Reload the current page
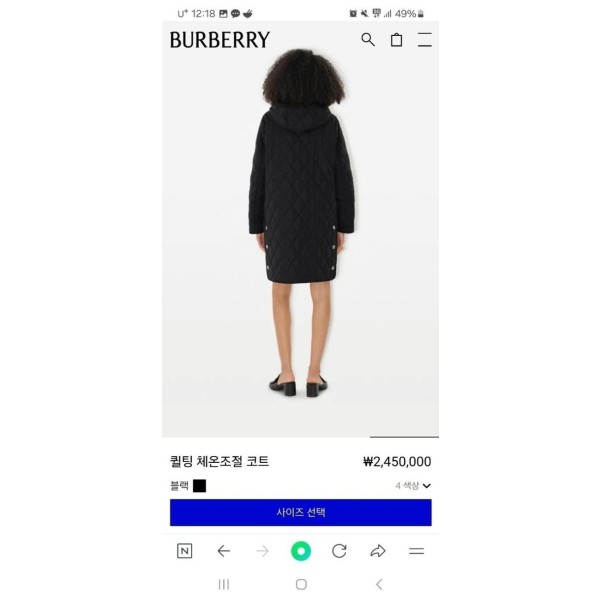 339,551
